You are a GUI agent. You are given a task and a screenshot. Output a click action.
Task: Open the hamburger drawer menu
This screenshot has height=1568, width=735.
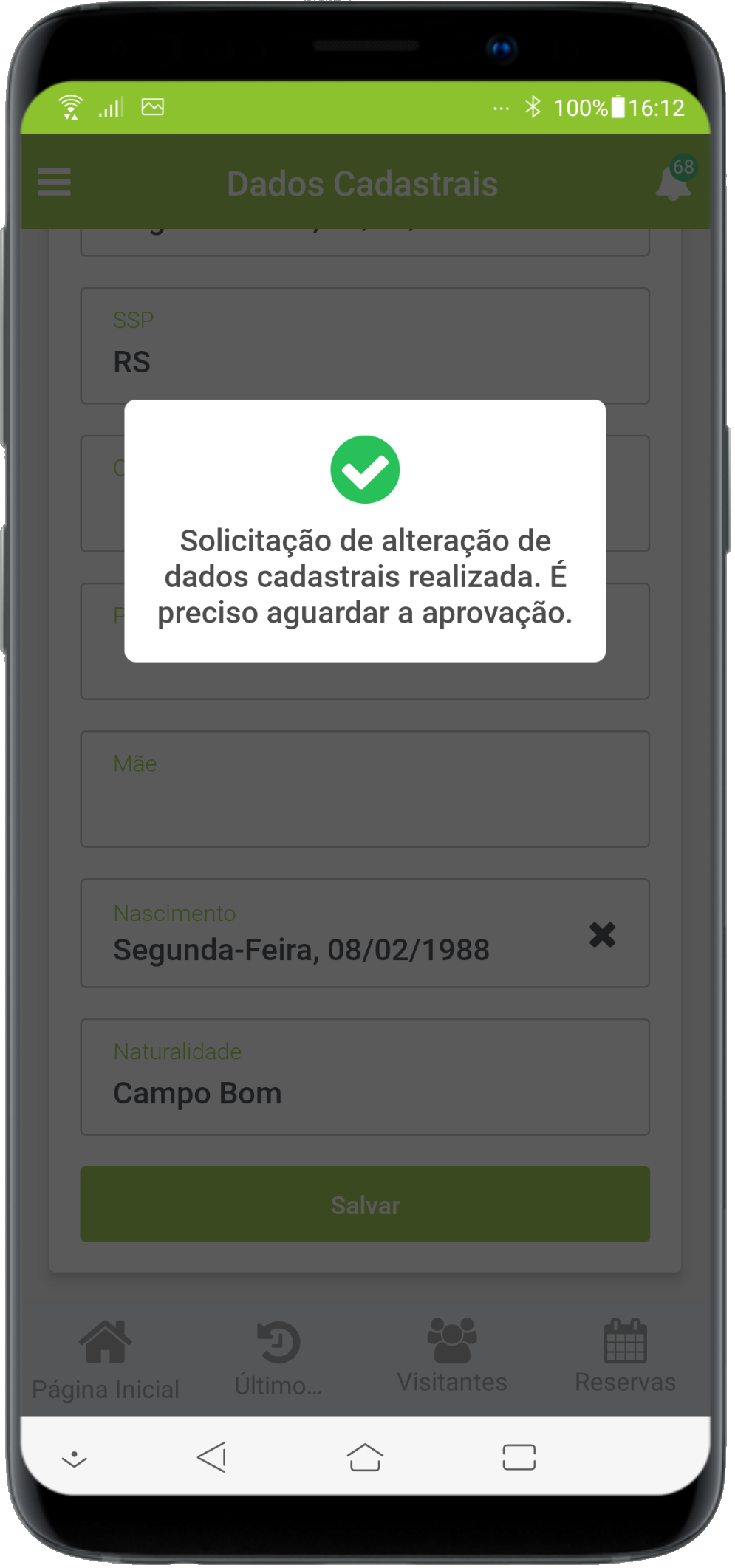click(54, 182)
